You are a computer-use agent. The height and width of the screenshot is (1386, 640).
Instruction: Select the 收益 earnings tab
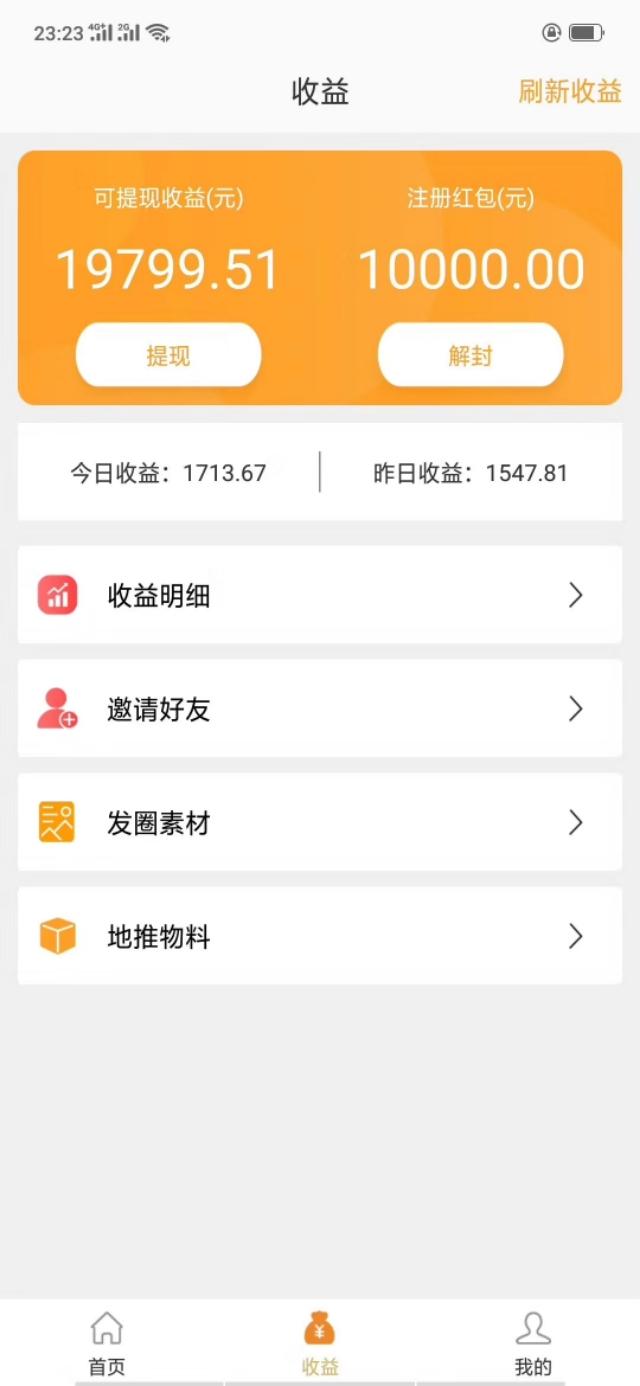click(320, 1343)
